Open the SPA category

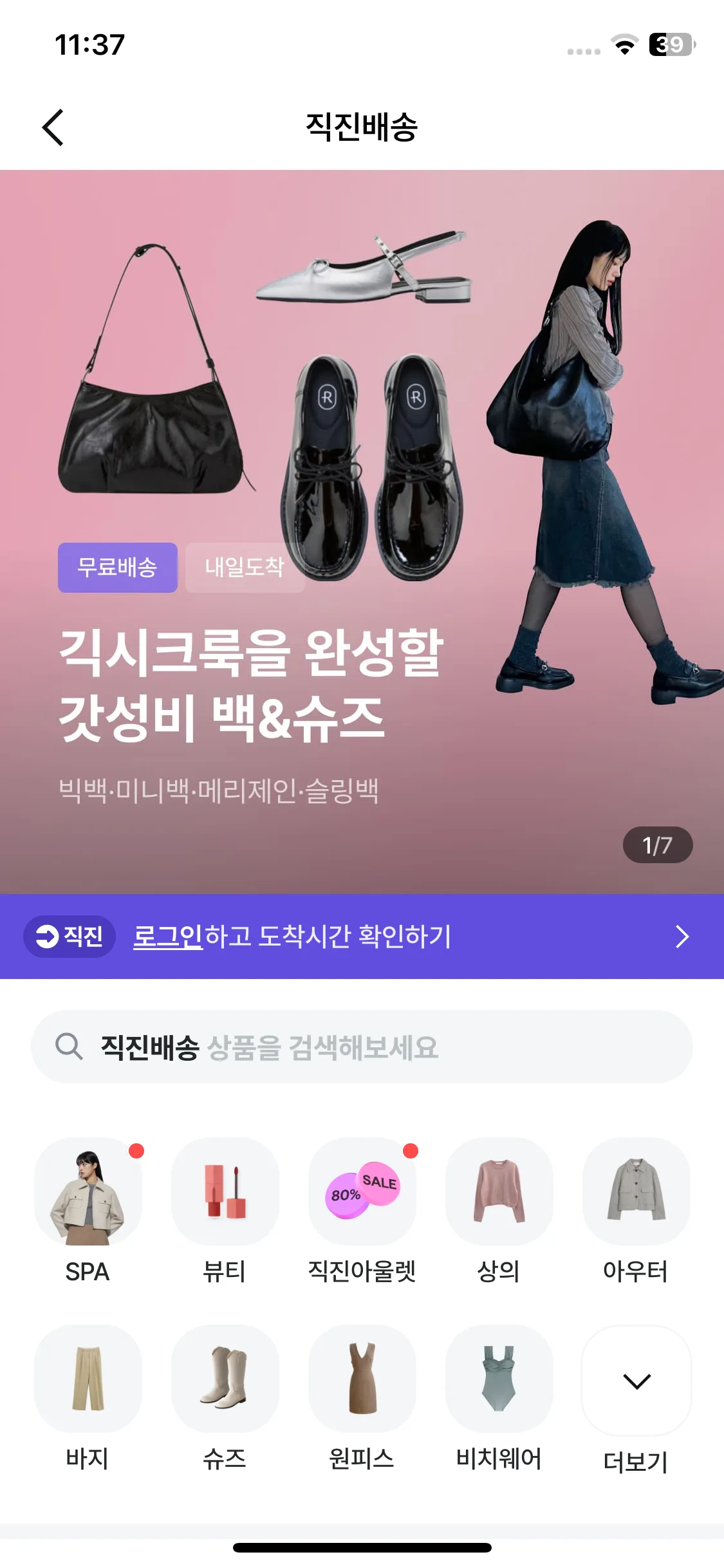point(88,1193)
